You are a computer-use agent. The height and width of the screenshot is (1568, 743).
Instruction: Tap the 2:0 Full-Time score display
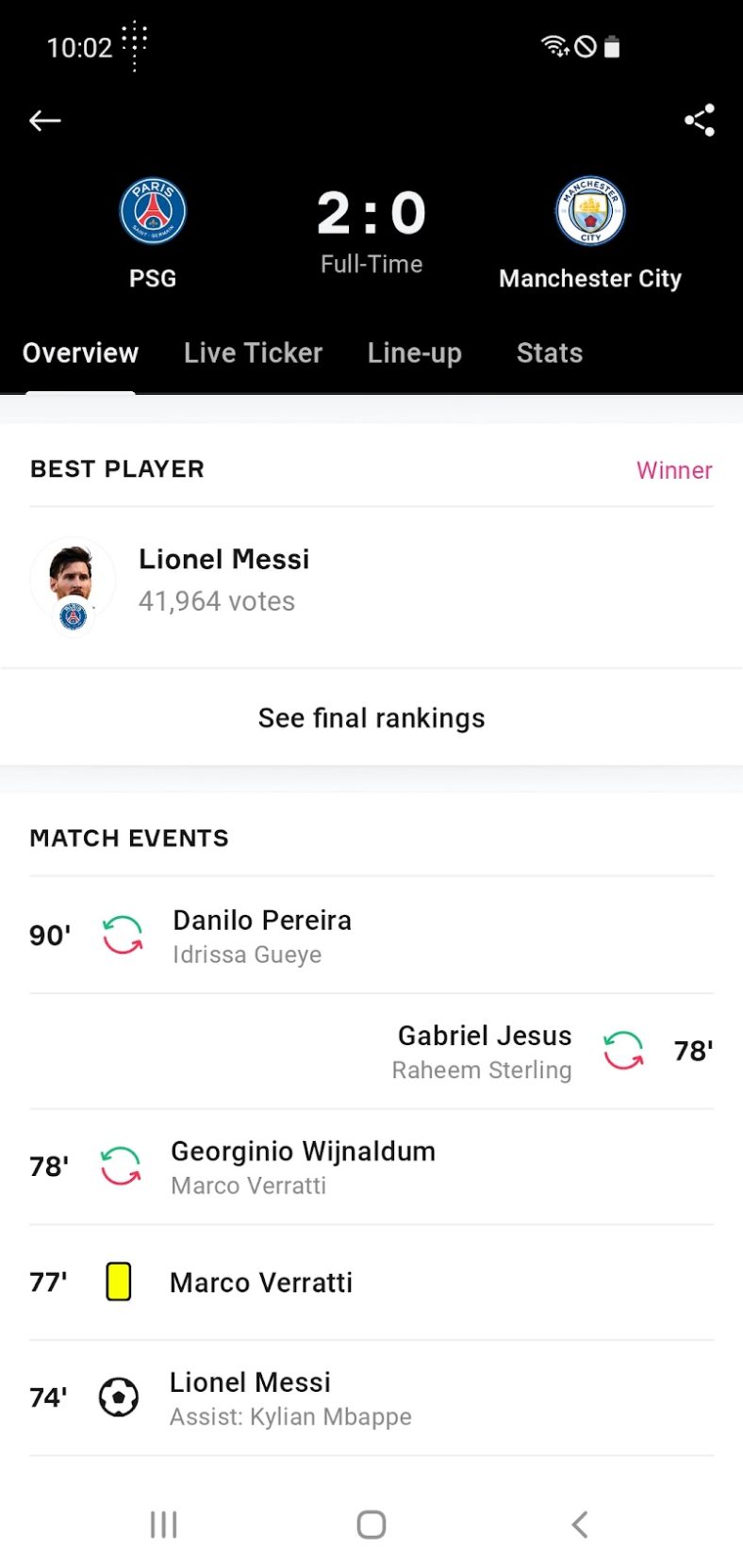[x=371, y=226]
